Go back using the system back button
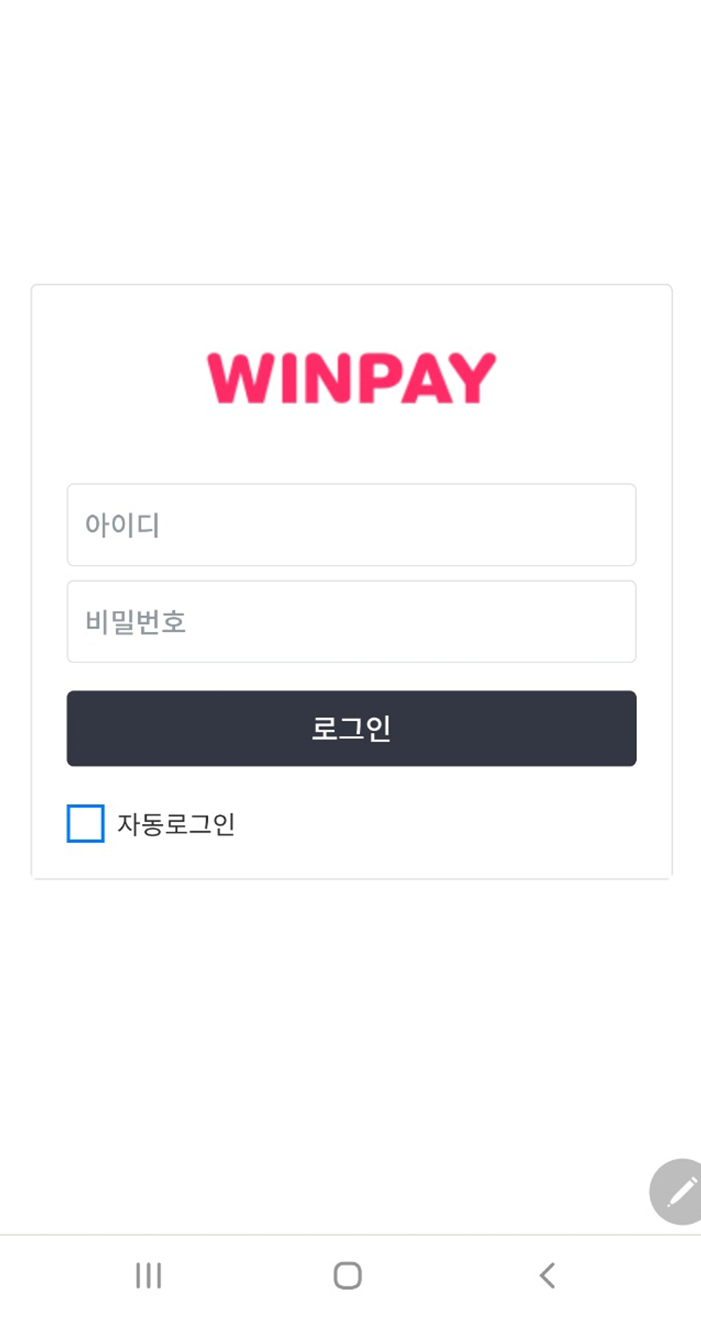This screenshot has width=701, height=1317. [x=546, y=1276]
